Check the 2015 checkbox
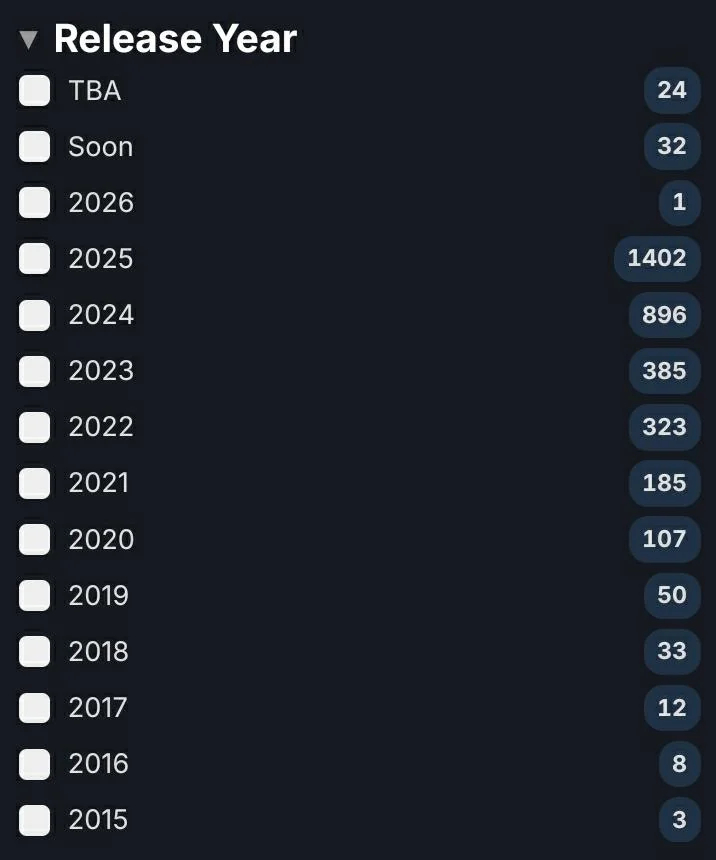 pyautogui.click(x=35, y=820)
